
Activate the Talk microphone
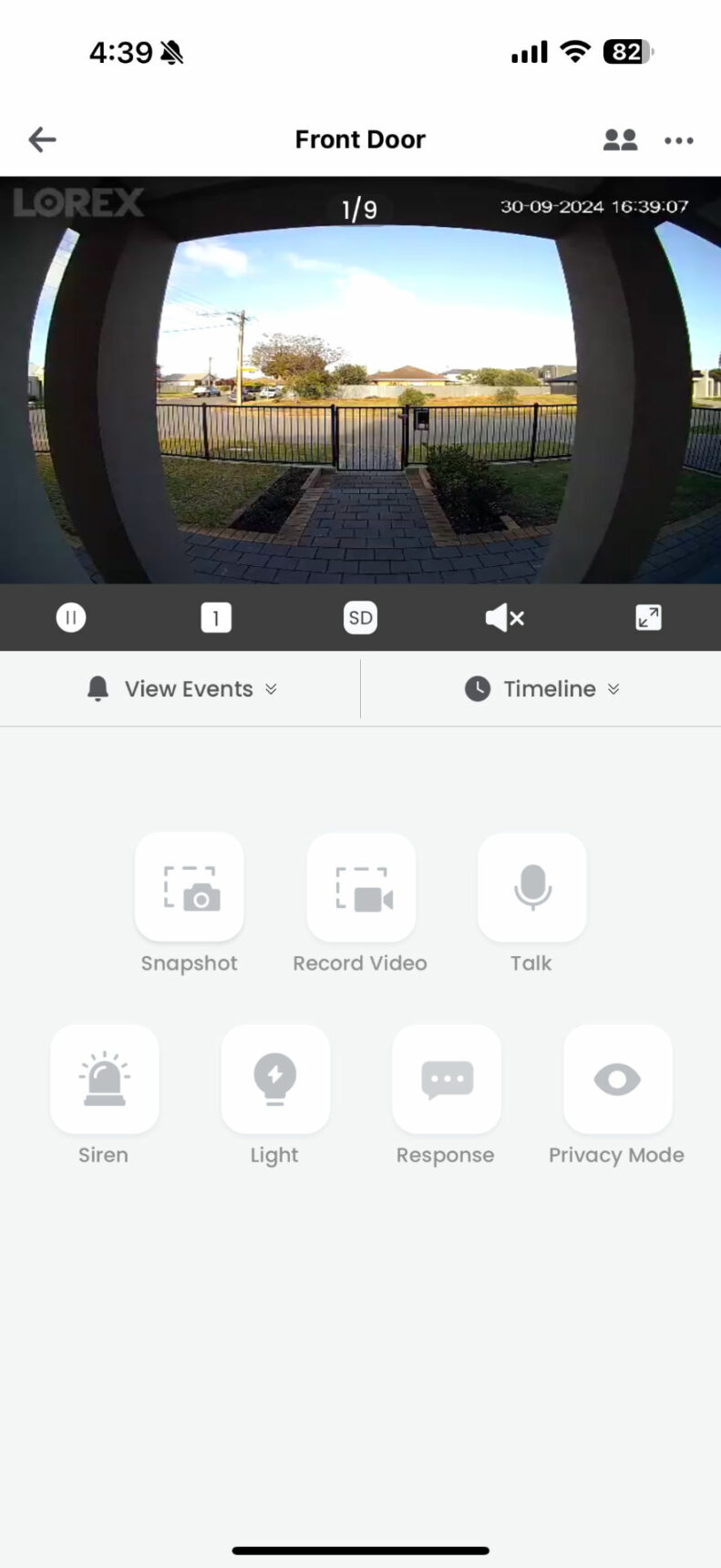[x=531, y=887]
